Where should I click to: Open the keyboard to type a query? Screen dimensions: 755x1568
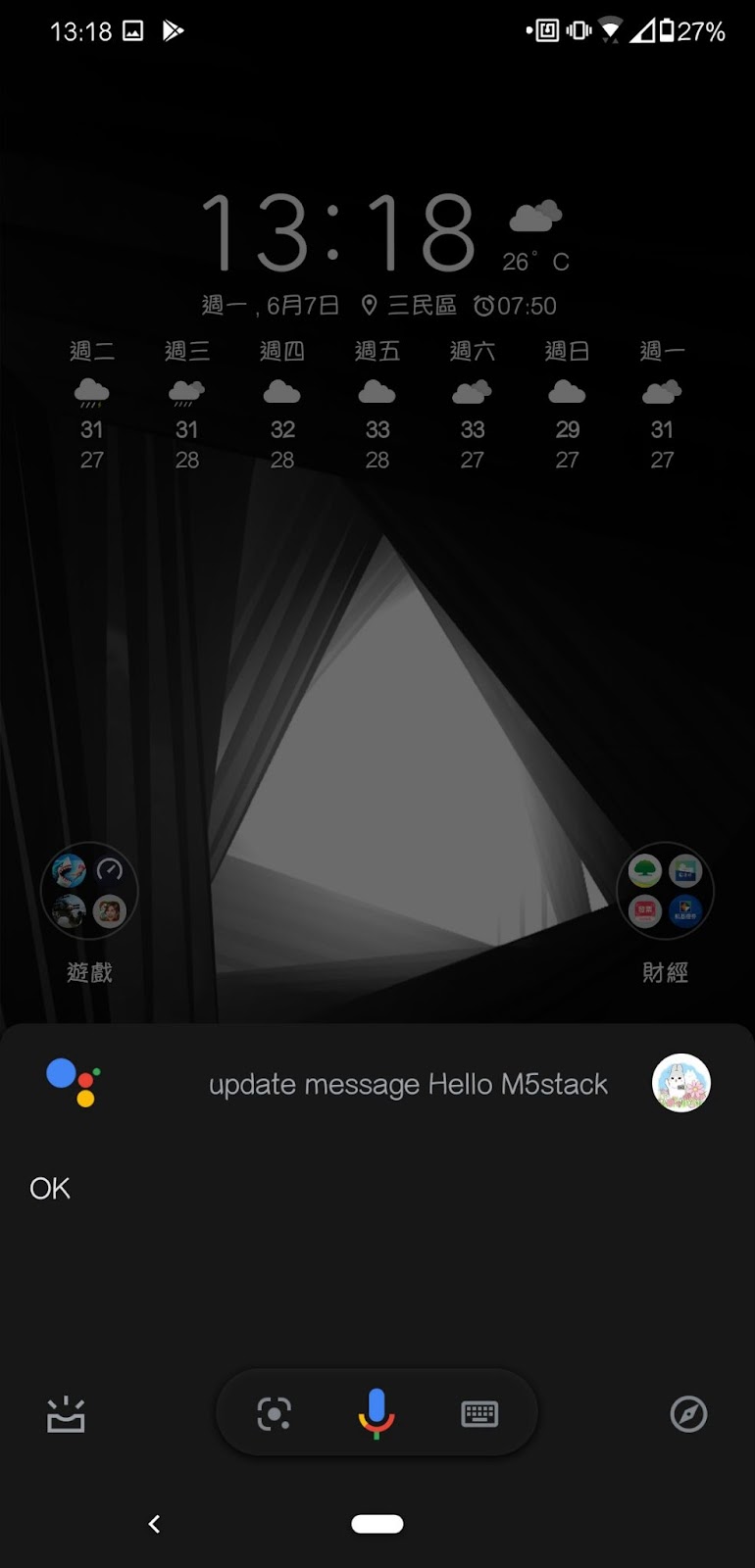tap(479, 1413)
